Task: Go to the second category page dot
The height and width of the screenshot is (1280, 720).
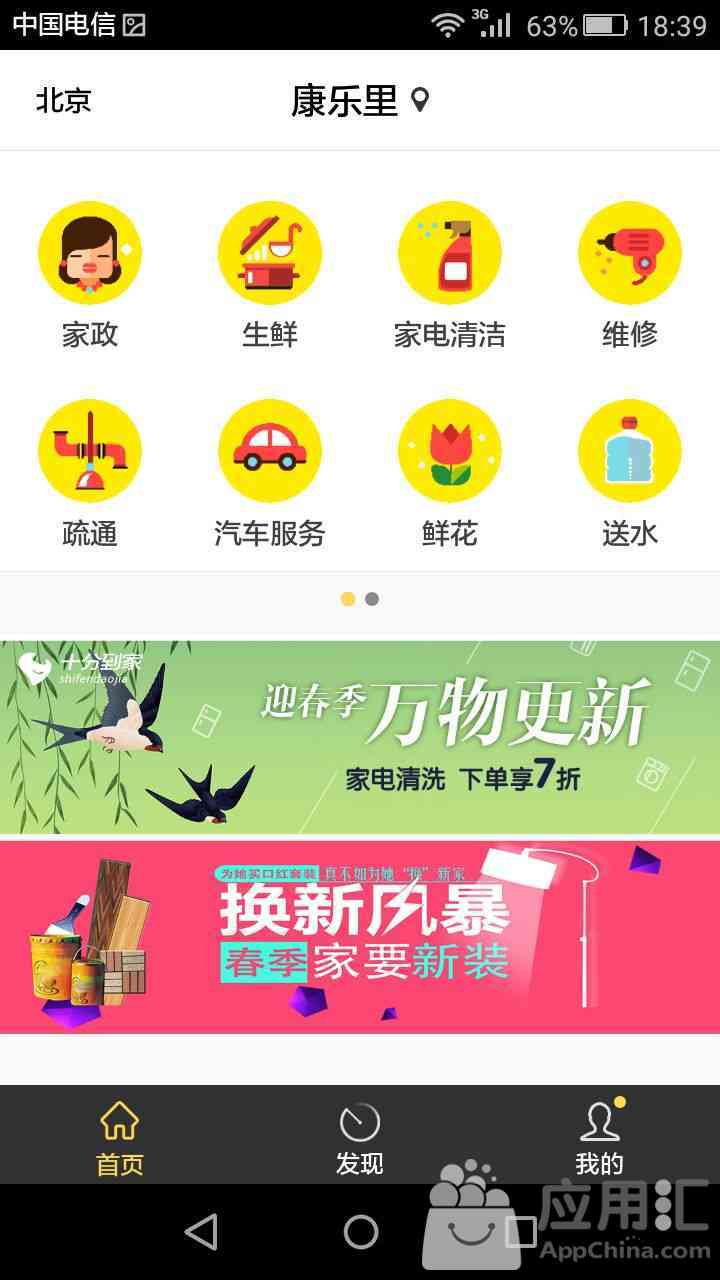Action: (372, 599)
